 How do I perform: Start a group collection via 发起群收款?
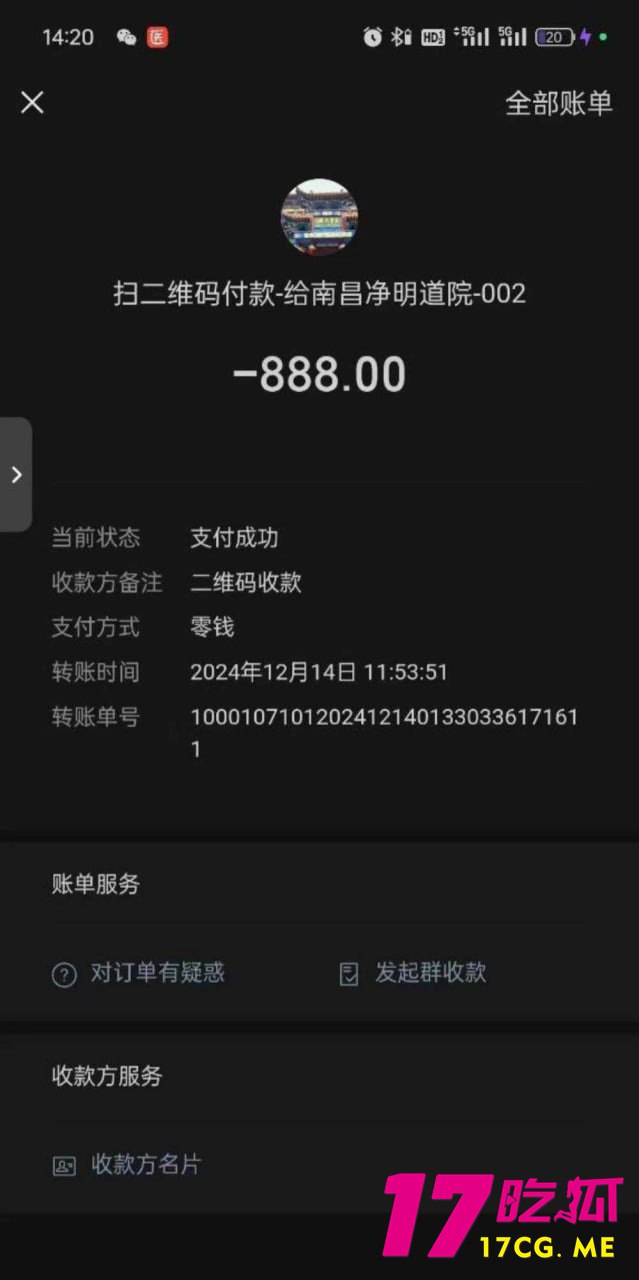click(413, 973)
